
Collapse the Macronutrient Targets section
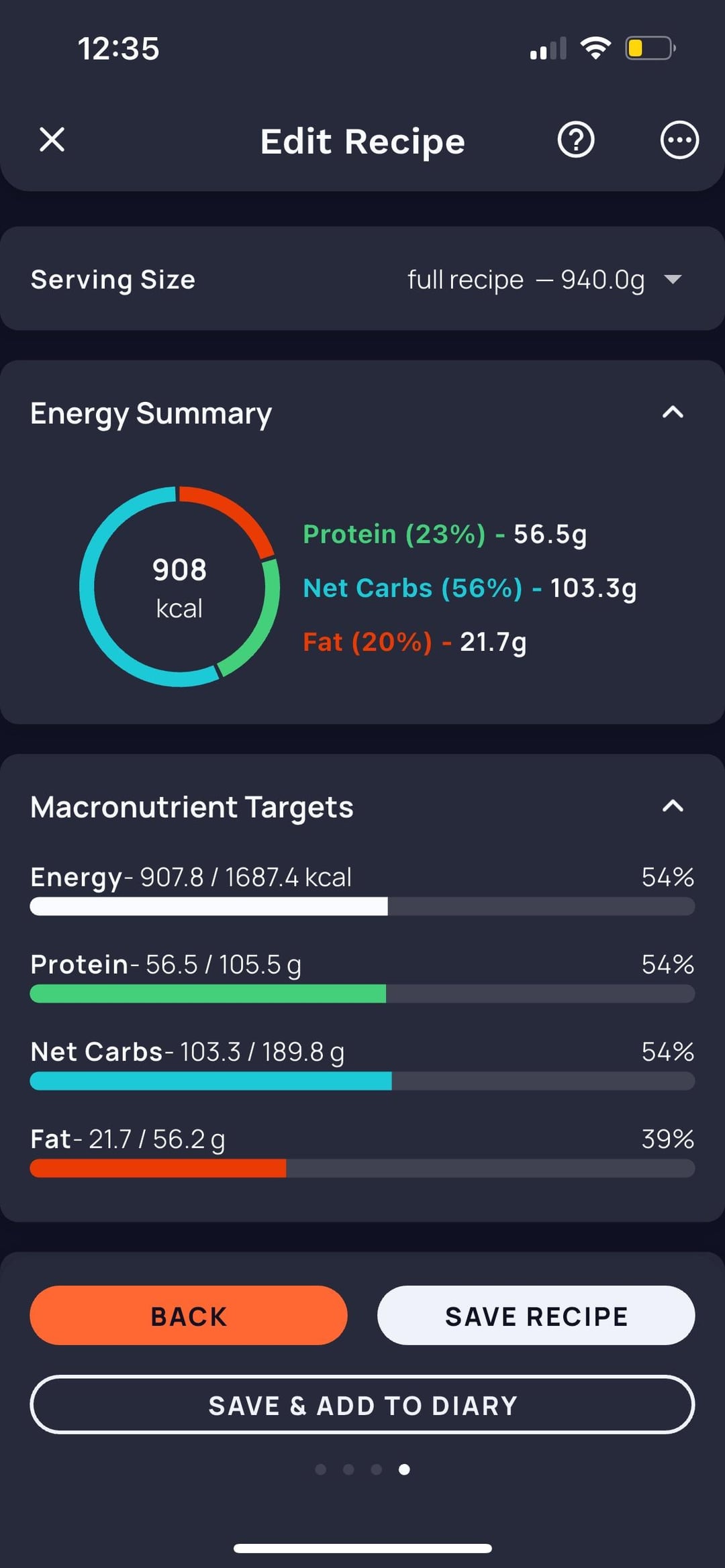(673, 806)
